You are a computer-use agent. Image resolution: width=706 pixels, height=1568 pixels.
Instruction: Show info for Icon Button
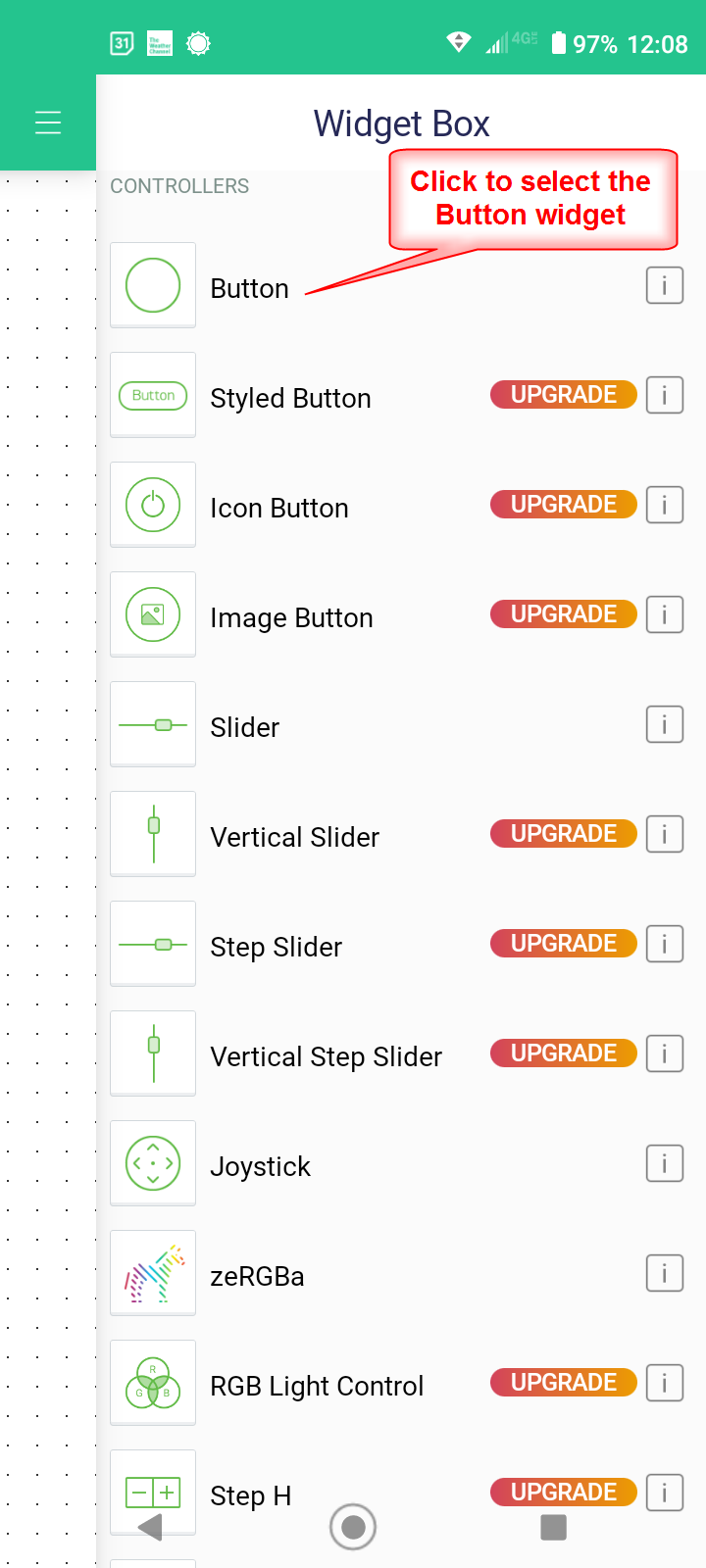point(665,505)
